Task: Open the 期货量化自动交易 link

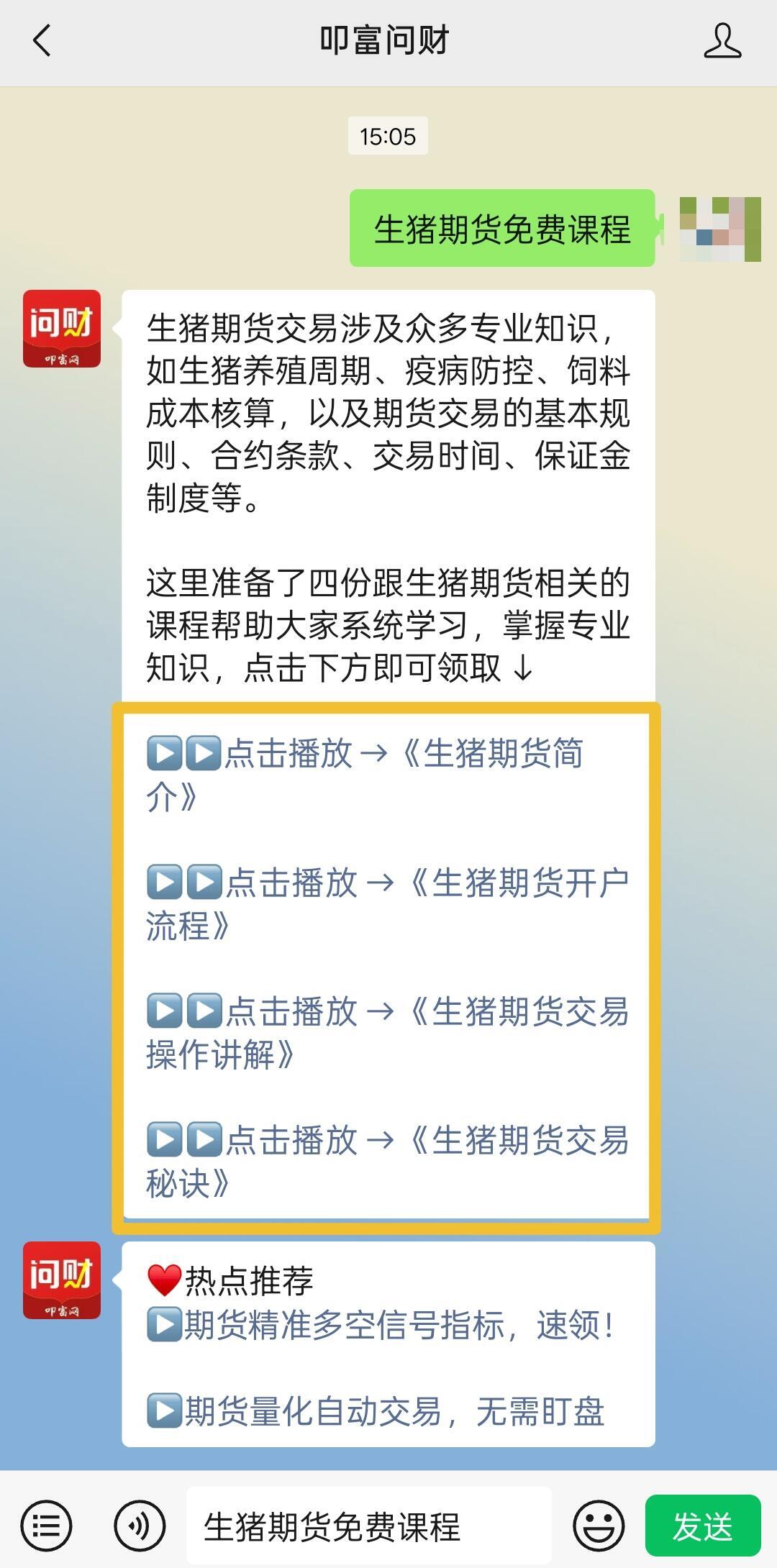Action: (376, 1411)
